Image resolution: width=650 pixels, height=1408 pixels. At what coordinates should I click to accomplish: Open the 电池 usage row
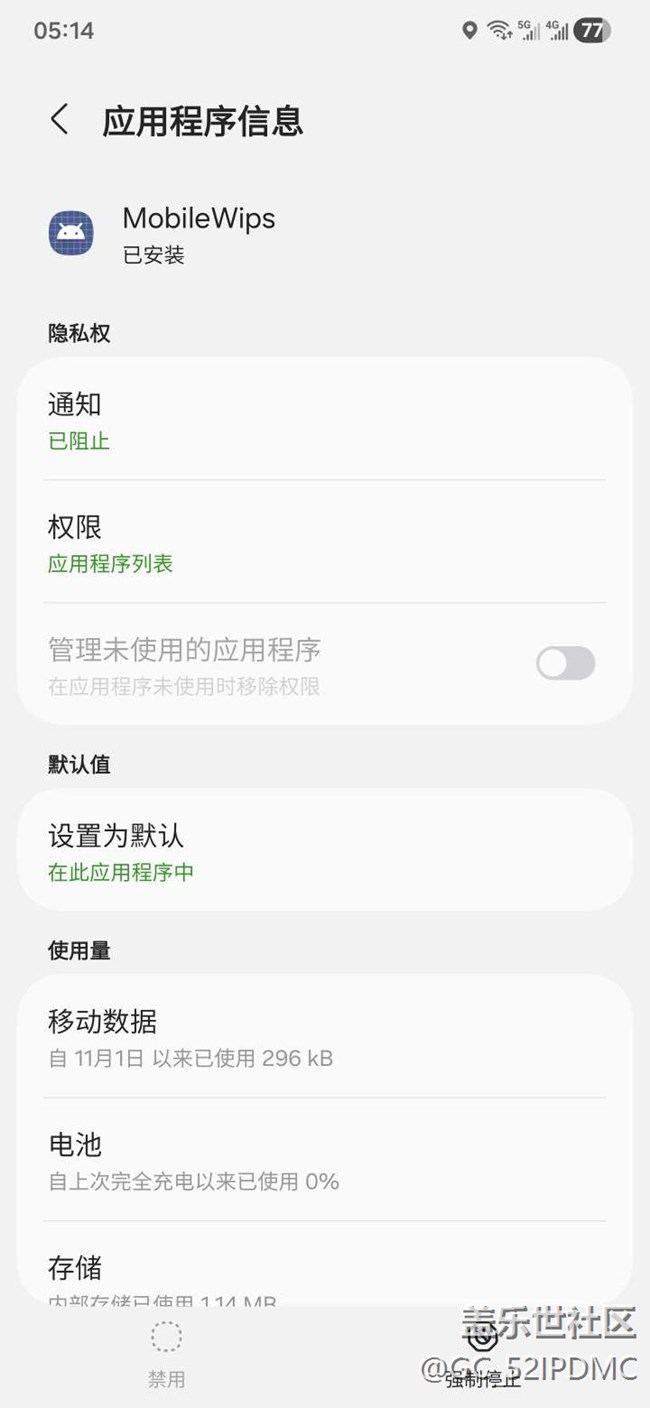(x=325, y=1160)
